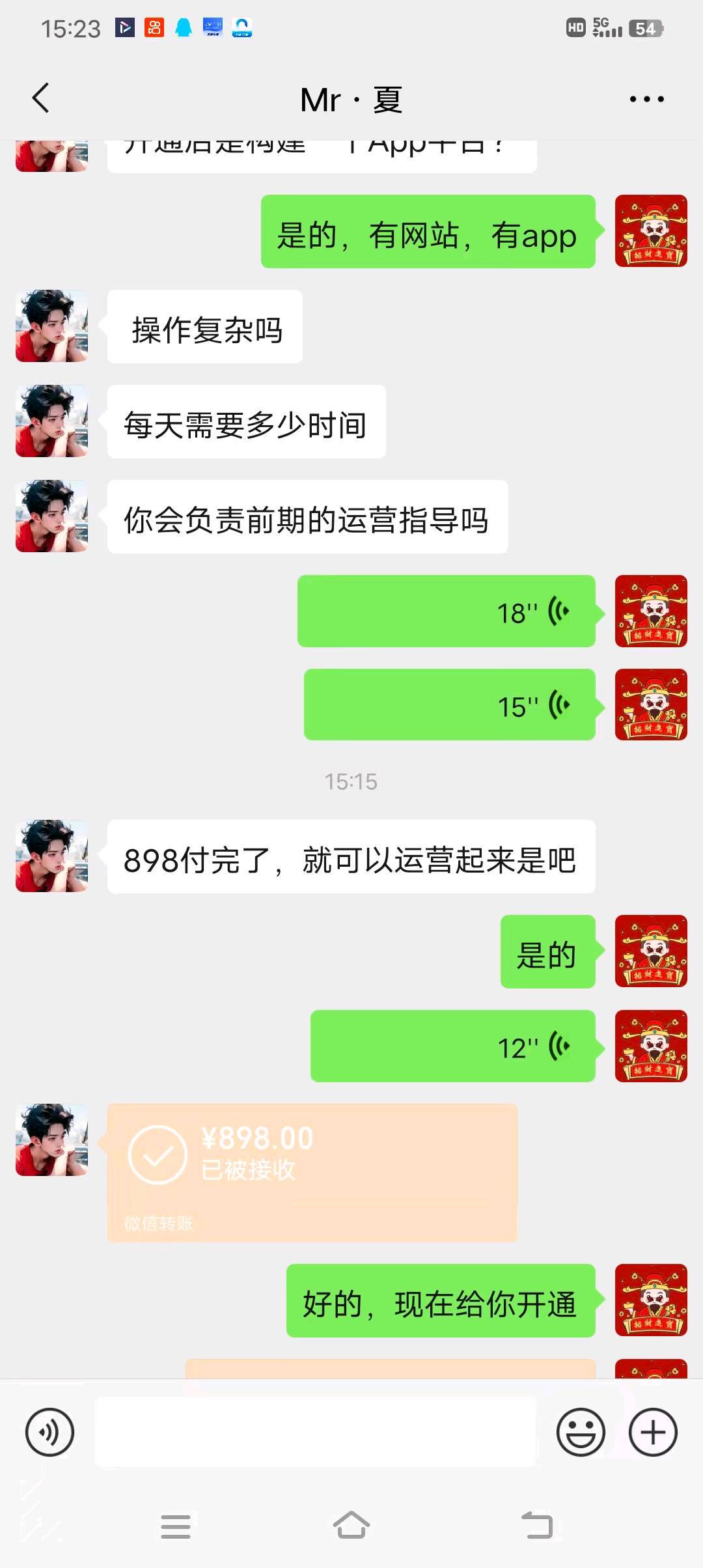
Task: Focus the message text input field
Action: coord(316,1433)
